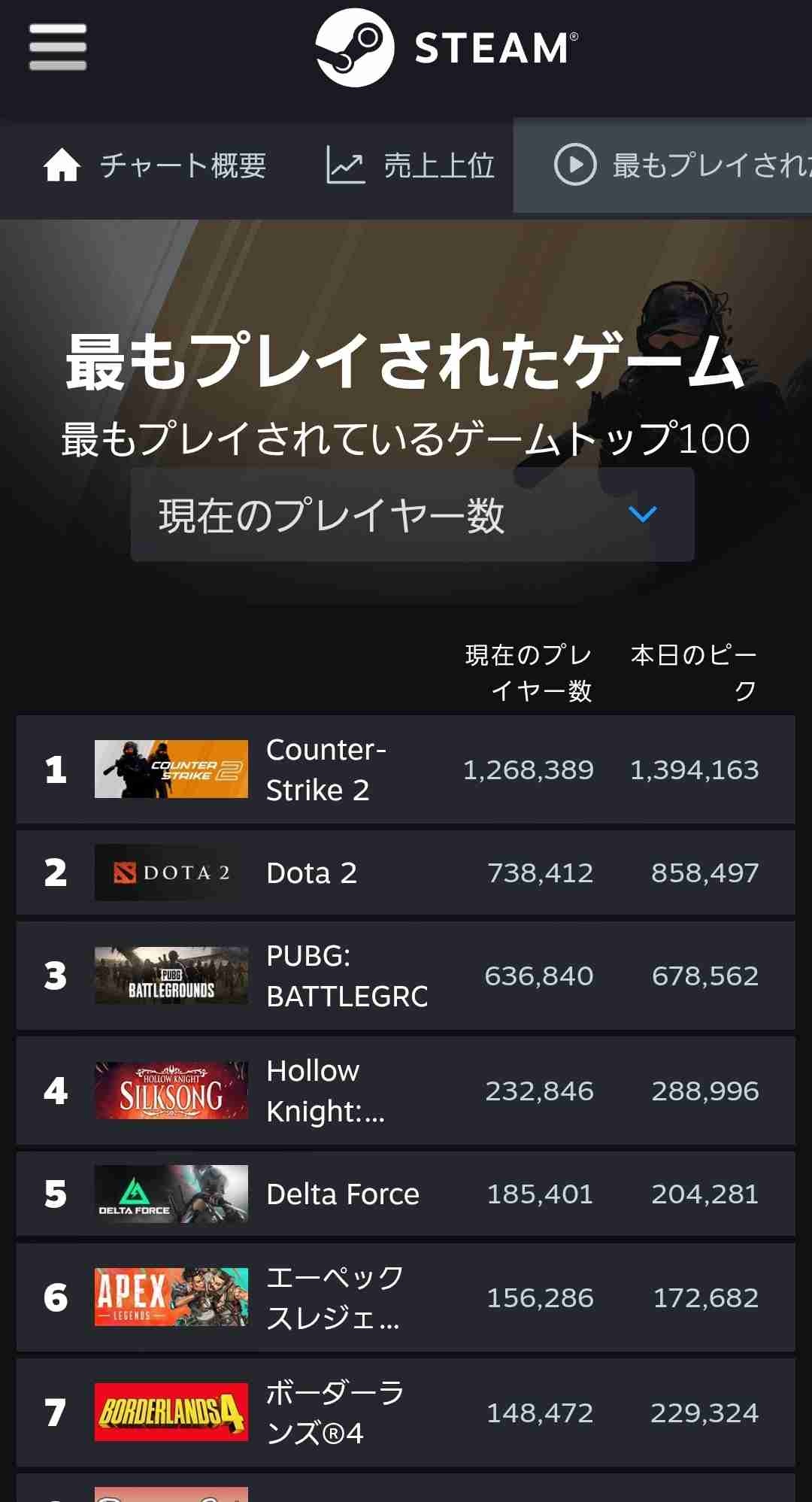The image size is (812, 1502).
Task: Switch to the 売上上位 tab
Action: (x=411, y=165)
